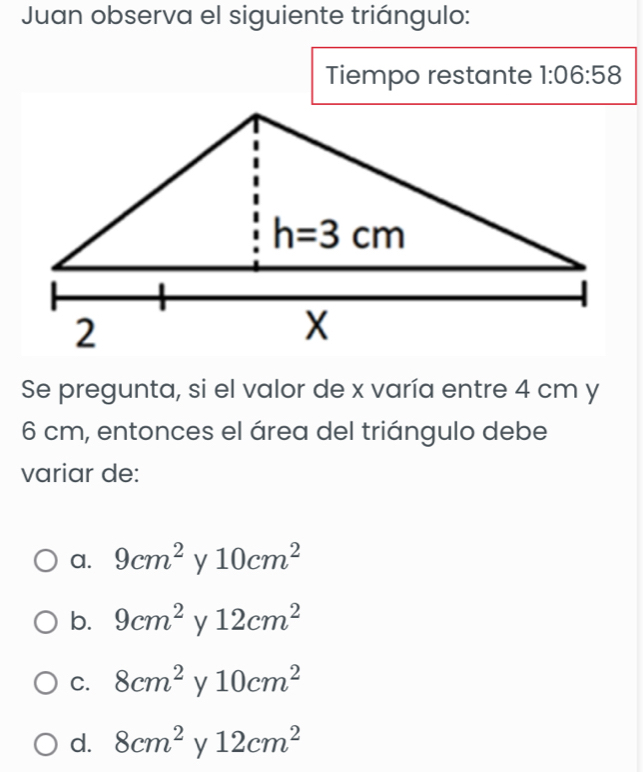The width and height of the screenshot is (643, 772).
Task: Mark answer d: 8cm² y 12cm²
Action: (46, 745)
